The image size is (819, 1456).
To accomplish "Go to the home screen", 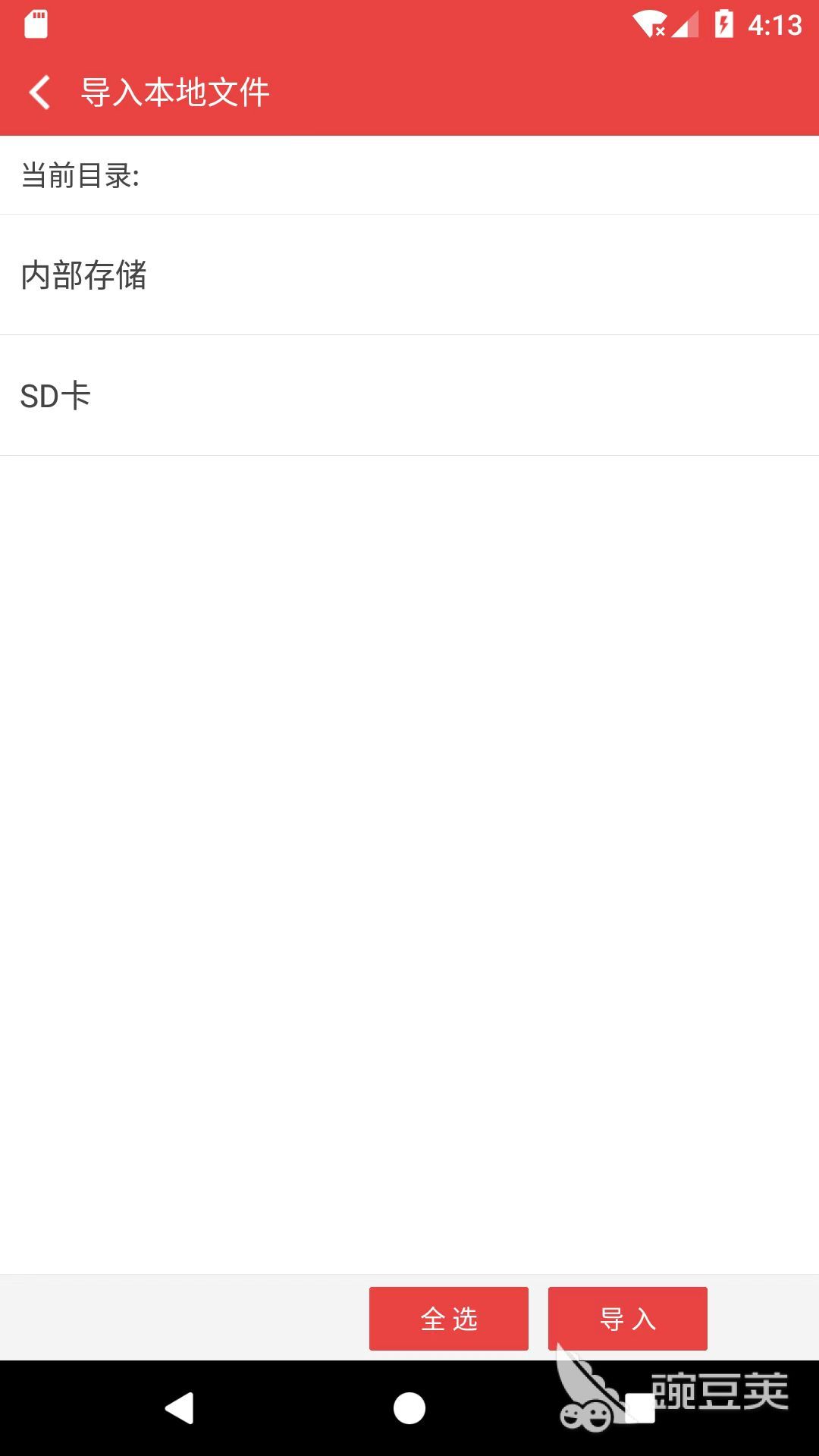I will tap(409, 1408).
